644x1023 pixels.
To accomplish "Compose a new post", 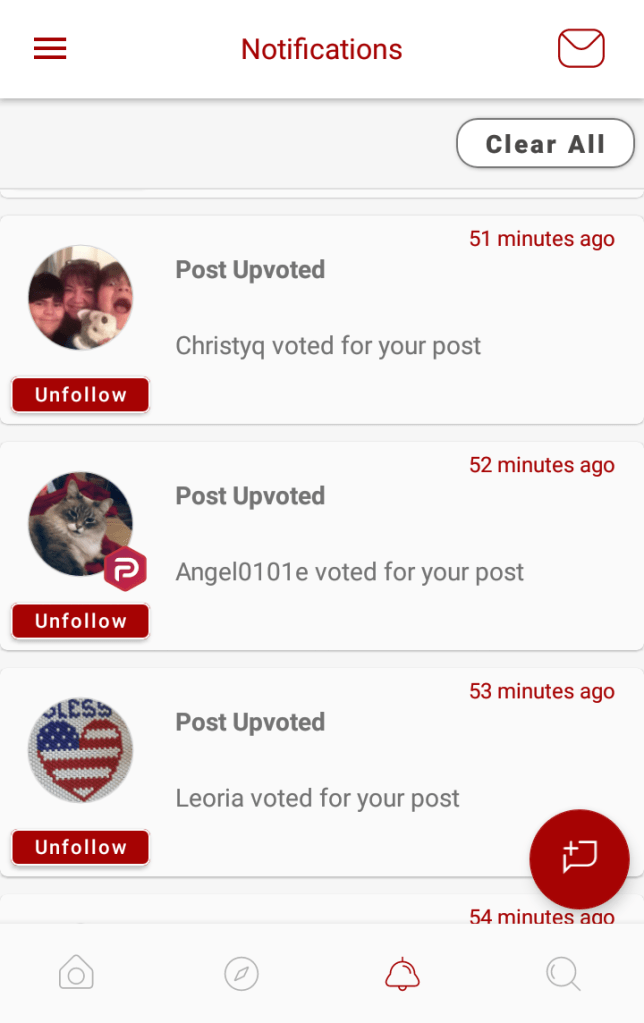I will click(x=579, y=859).
